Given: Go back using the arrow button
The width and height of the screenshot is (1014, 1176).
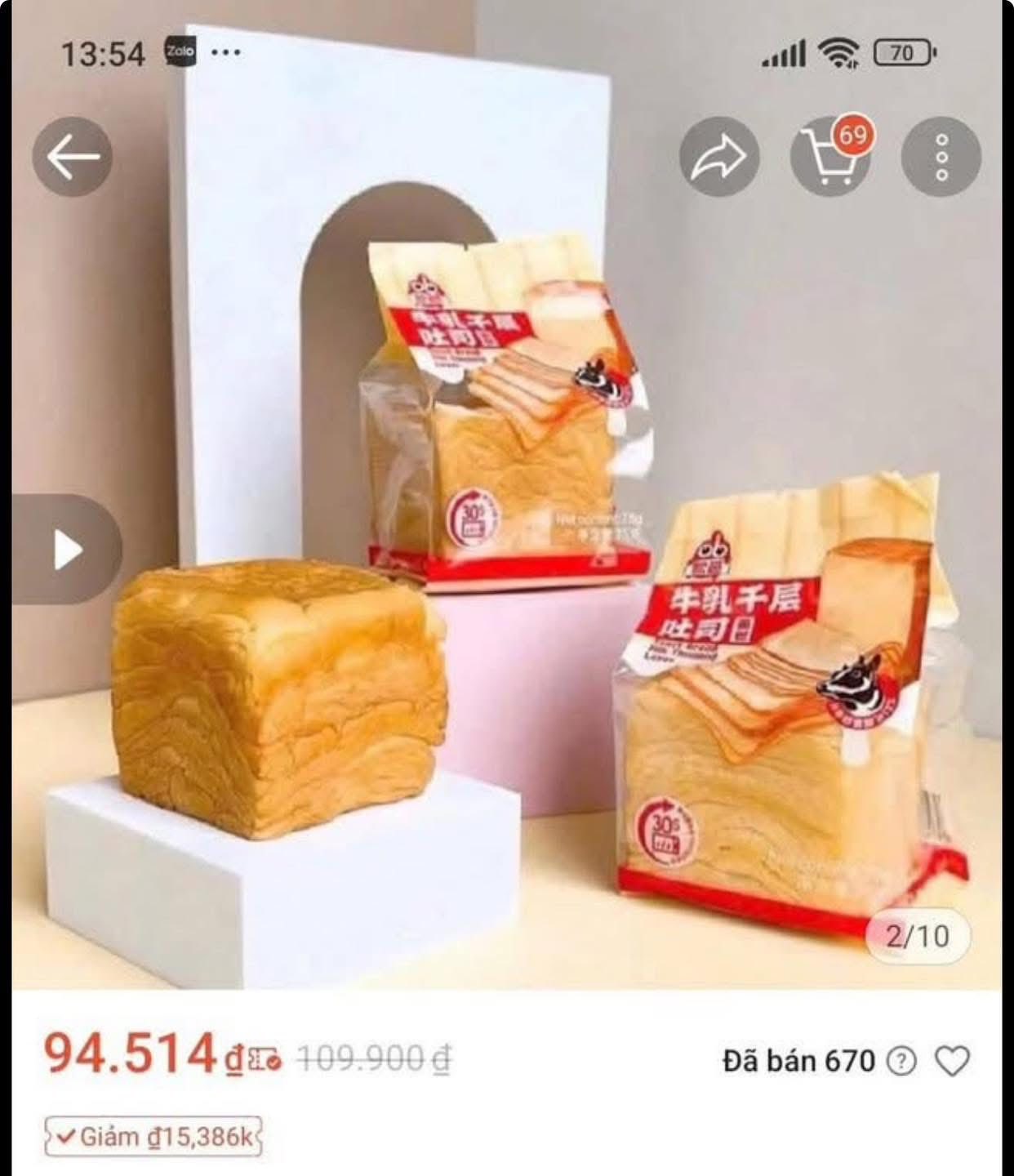Looking at the screenshot, I should coord(73,157).
